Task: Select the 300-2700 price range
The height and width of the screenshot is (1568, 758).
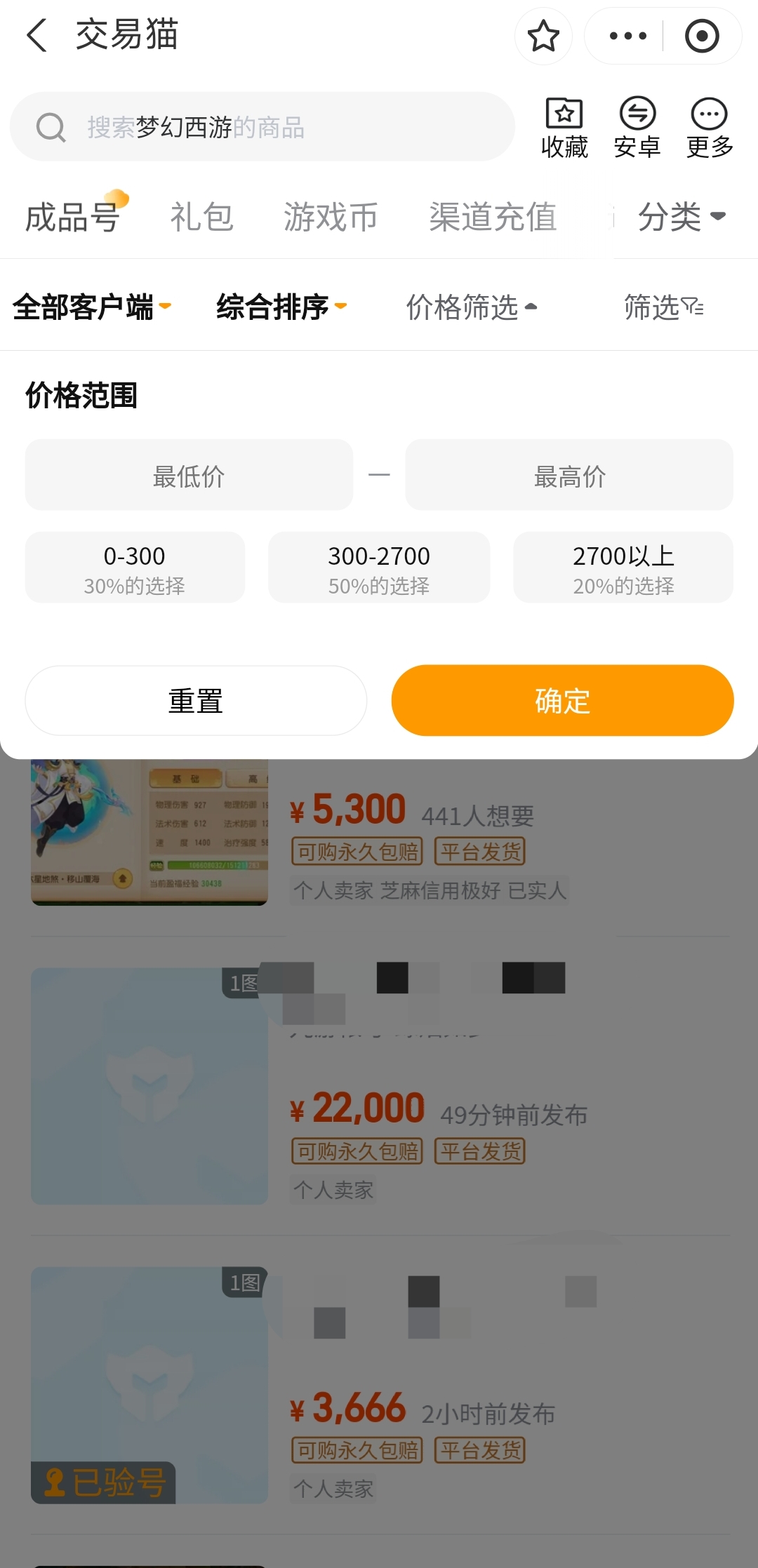Action: [x=379, y=568]
